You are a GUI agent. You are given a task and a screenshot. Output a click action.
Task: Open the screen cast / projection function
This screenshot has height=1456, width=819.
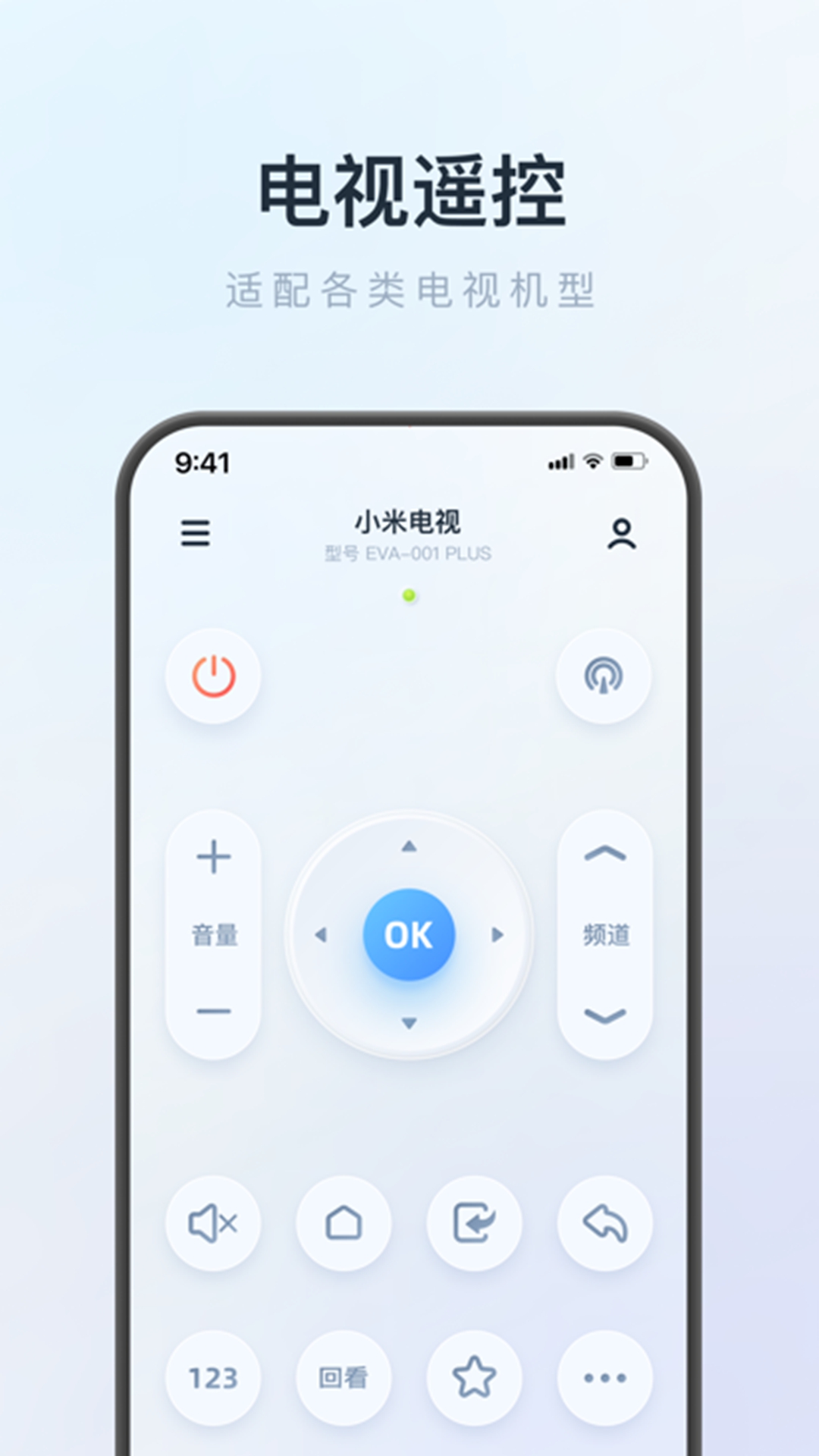pos(603,677)
